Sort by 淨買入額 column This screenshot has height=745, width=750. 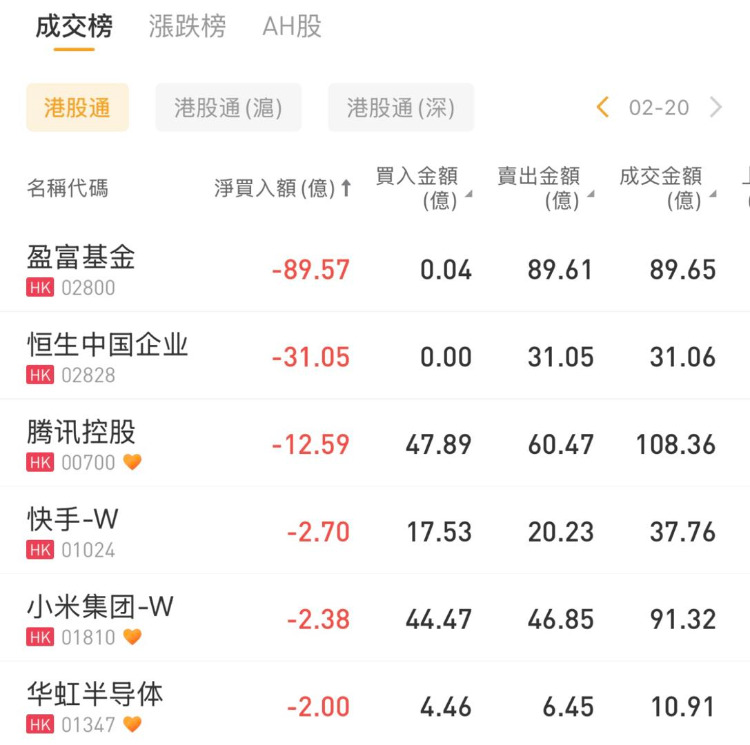pos(283,188)
